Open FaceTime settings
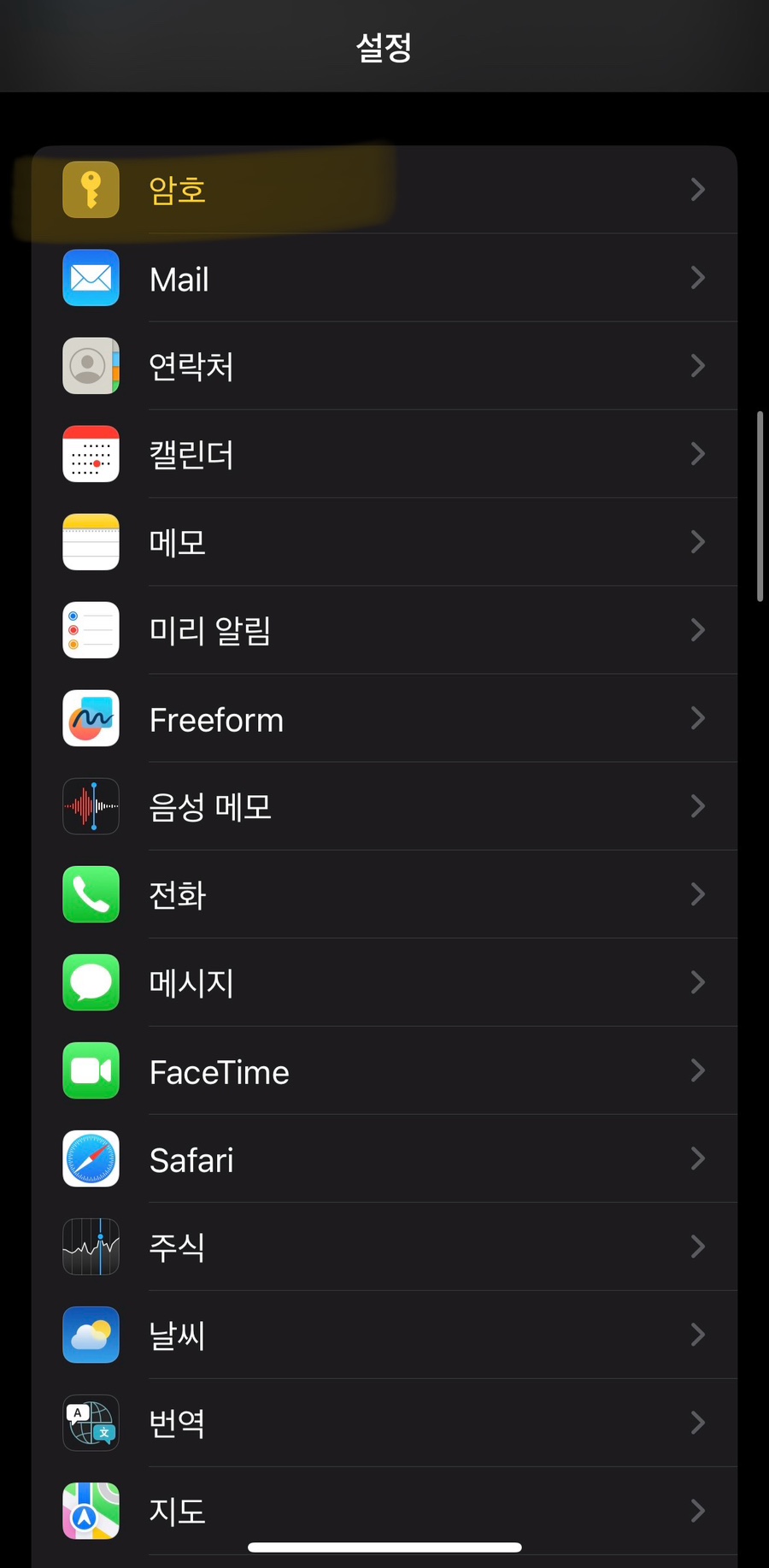 click(384, 1071)
